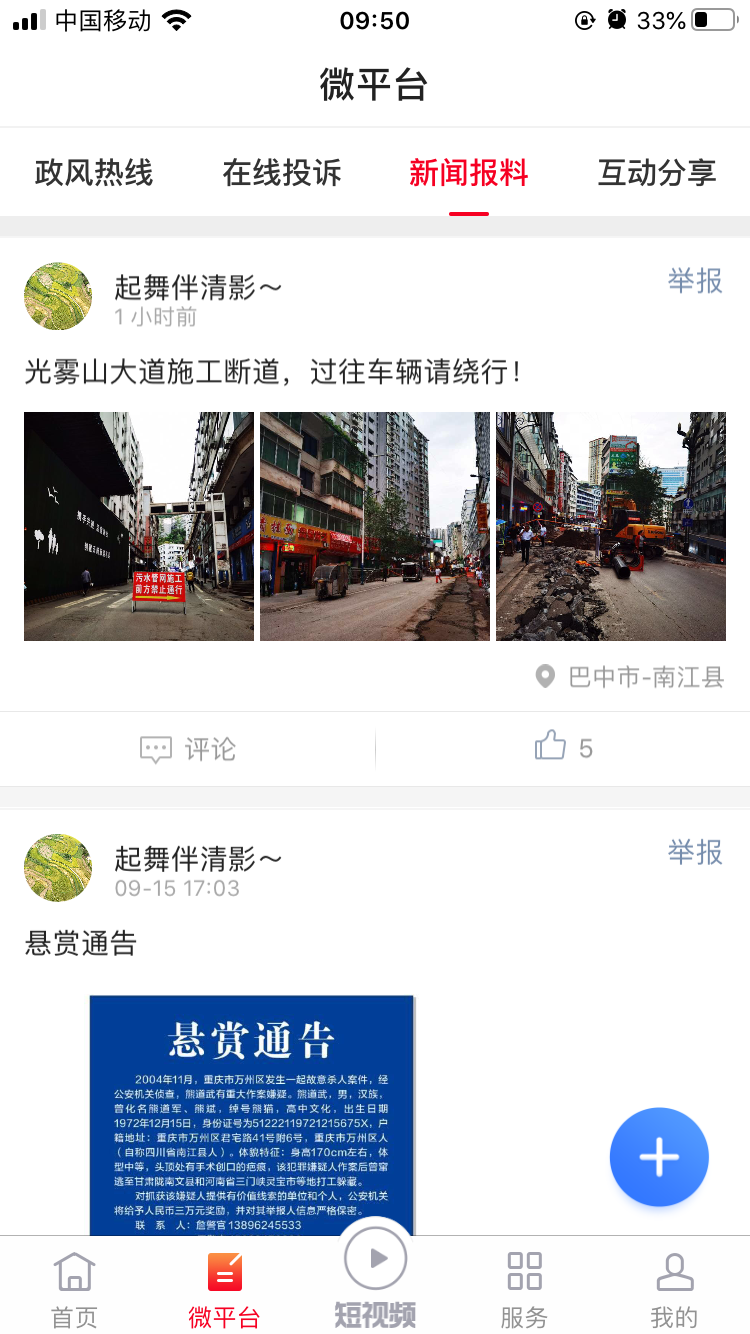The width and height of the screenshot is (750, 1334).
Task: Open the 我的 profile icon
Action: (675, 1270)
